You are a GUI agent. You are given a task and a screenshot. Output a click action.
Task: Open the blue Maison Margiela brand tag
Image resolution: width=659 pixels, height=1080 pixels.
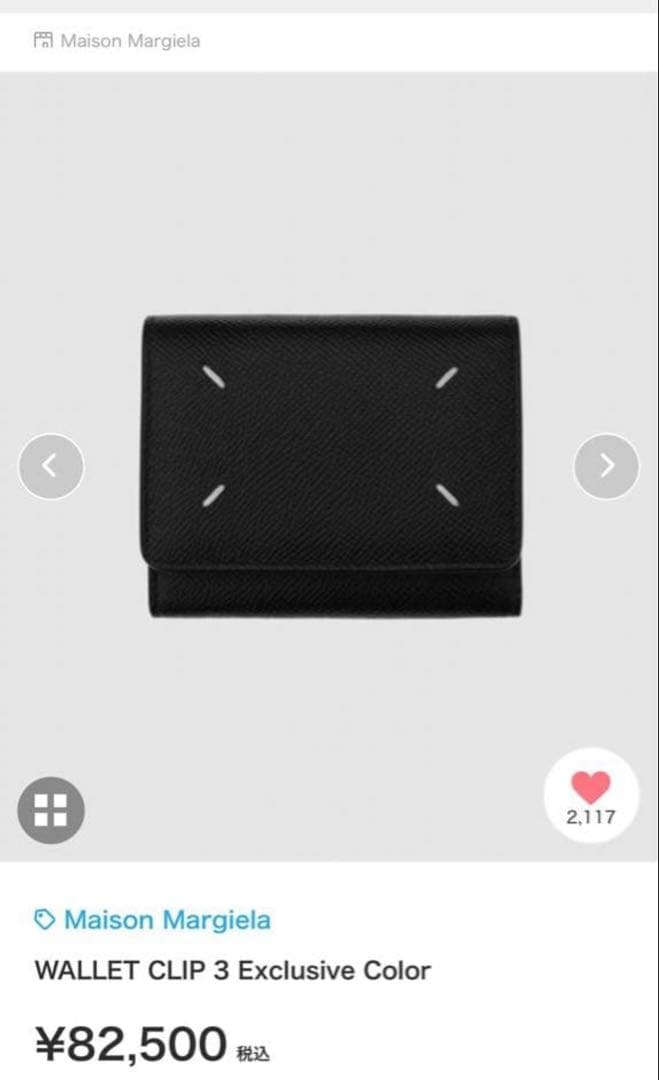(153, 919)
